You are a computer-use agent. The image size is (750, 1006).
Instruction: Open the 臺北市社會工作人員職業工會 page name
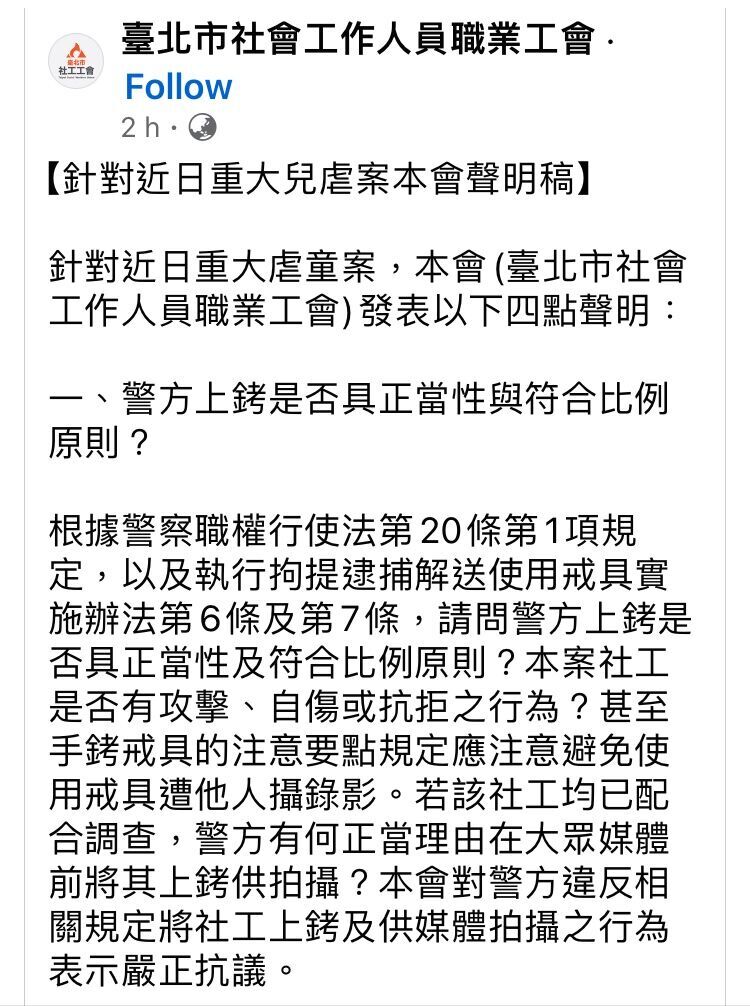click(x=356, y=40)
